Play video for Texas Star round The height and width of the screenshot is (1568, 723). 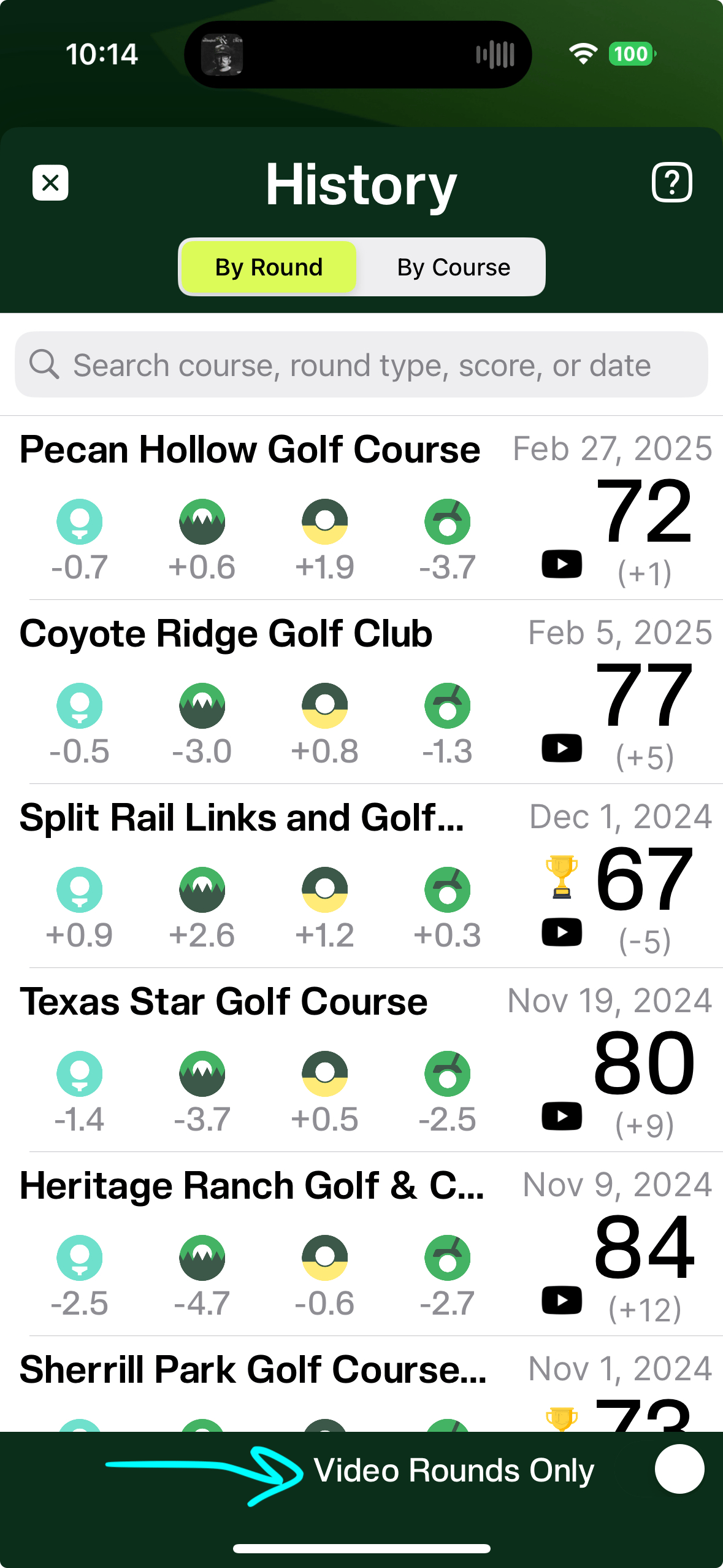[561, 1116]
